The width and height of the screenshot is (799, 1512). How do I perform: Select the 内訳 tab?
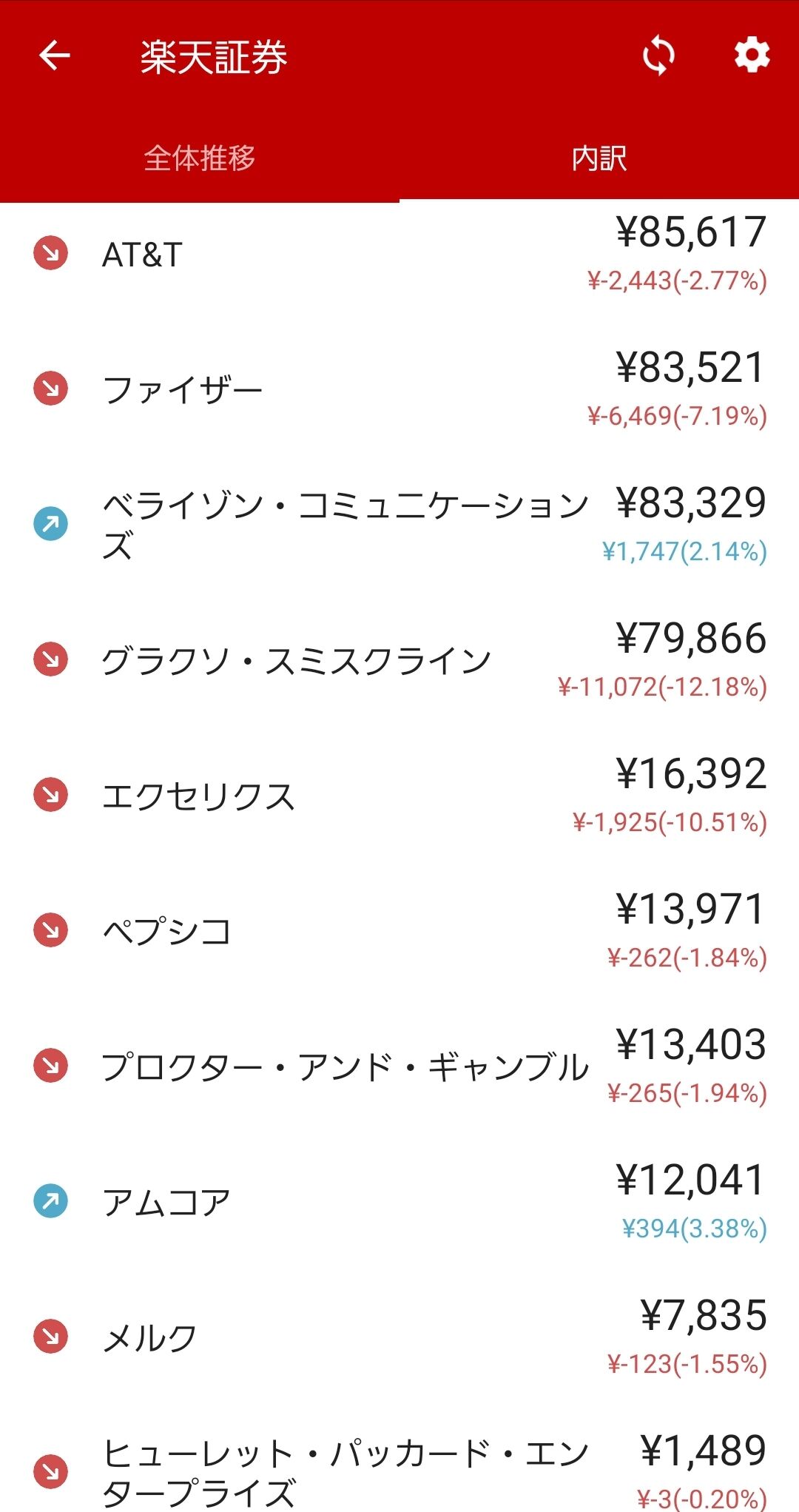point(599,158)
